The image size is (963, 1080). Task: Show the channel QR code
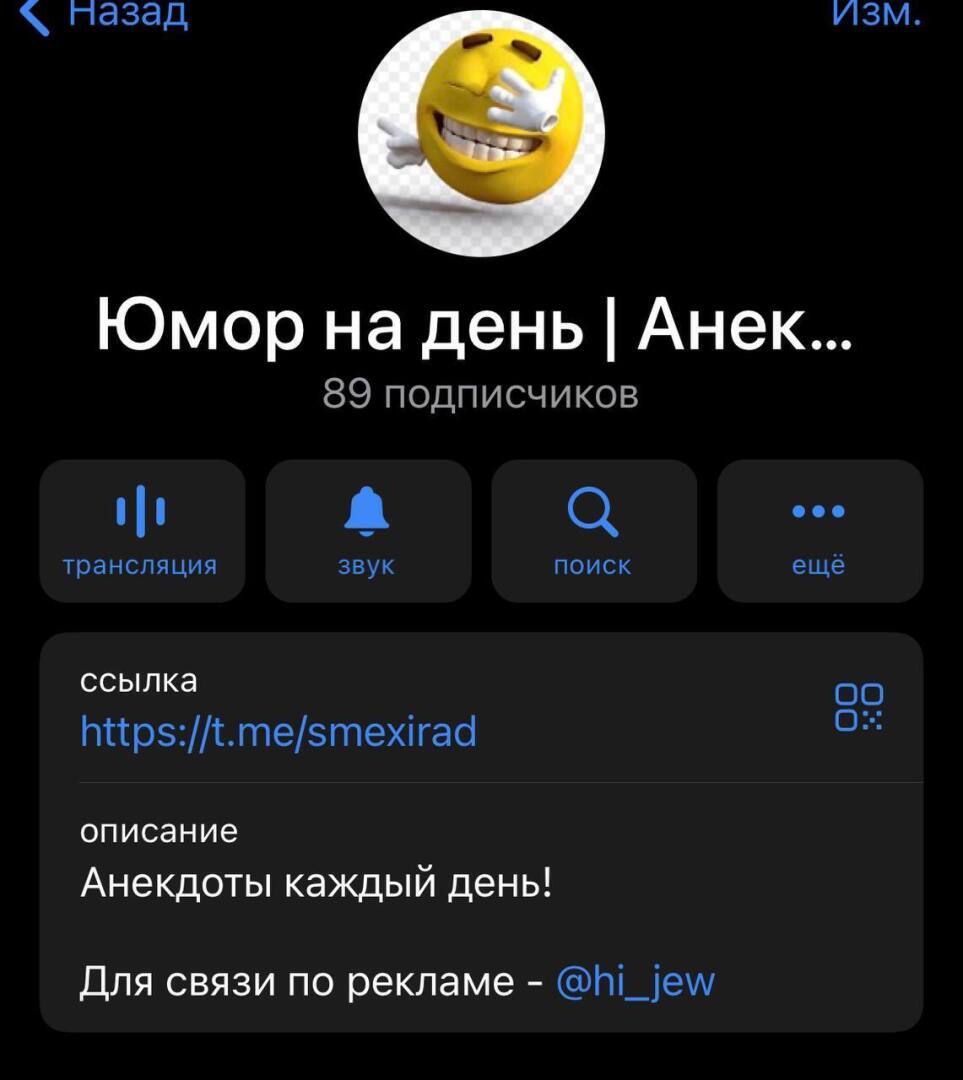[x=859, y=707]
